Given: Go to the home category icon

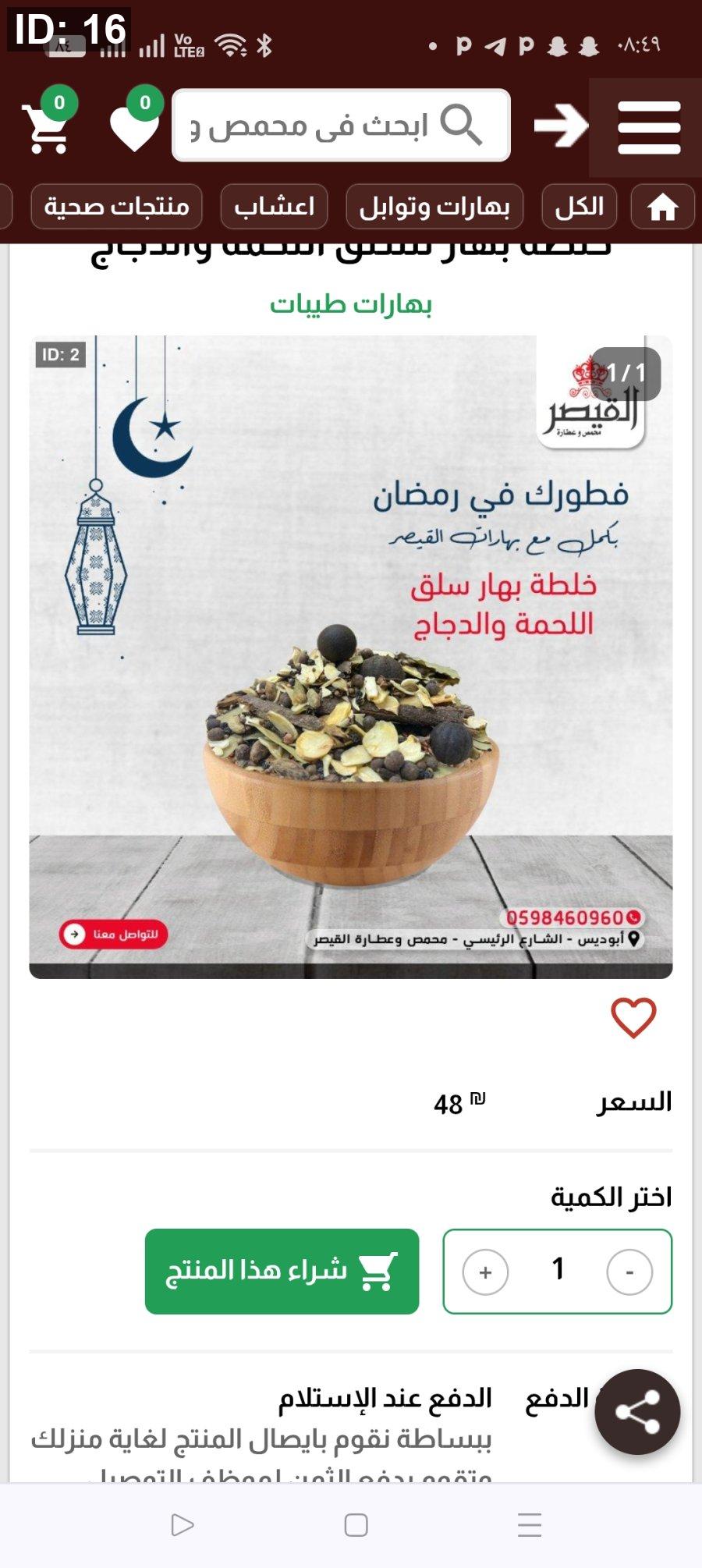Looking at the screenshot, I should point(662,207).
